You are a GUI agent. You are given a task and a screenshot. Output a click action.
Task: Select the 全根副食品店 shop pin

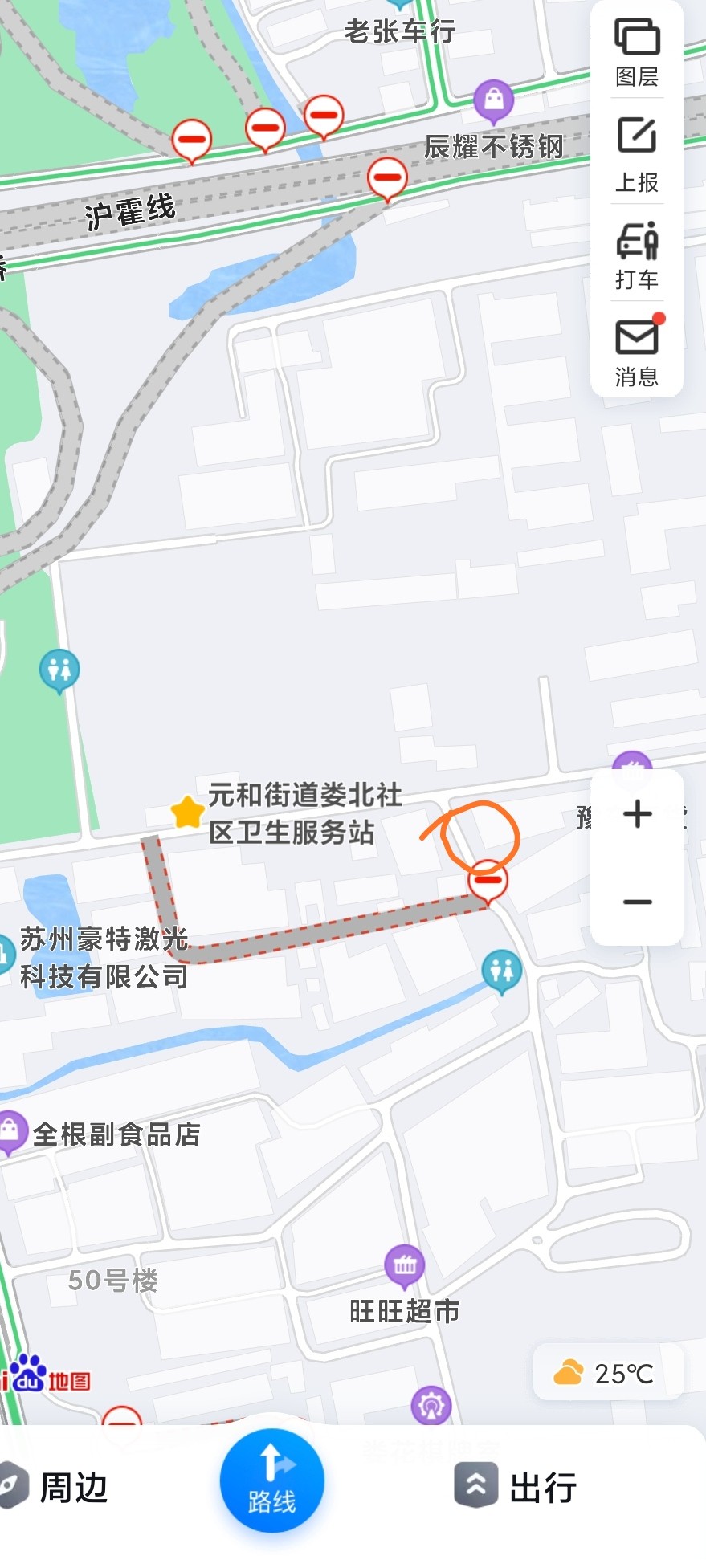[10, 1130]
